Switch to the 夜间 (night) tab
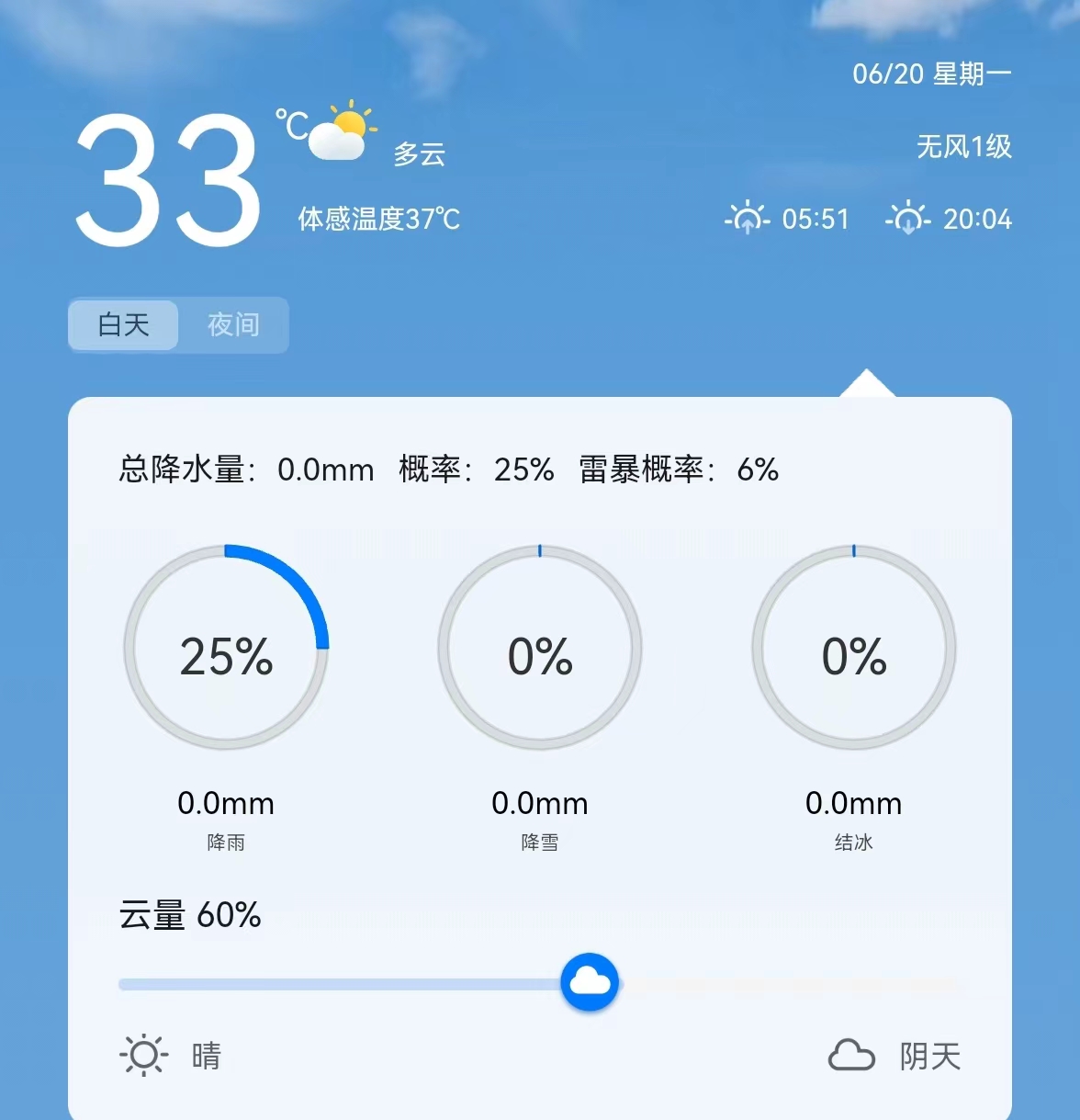 pyautogui.click(x=233, y=324)
